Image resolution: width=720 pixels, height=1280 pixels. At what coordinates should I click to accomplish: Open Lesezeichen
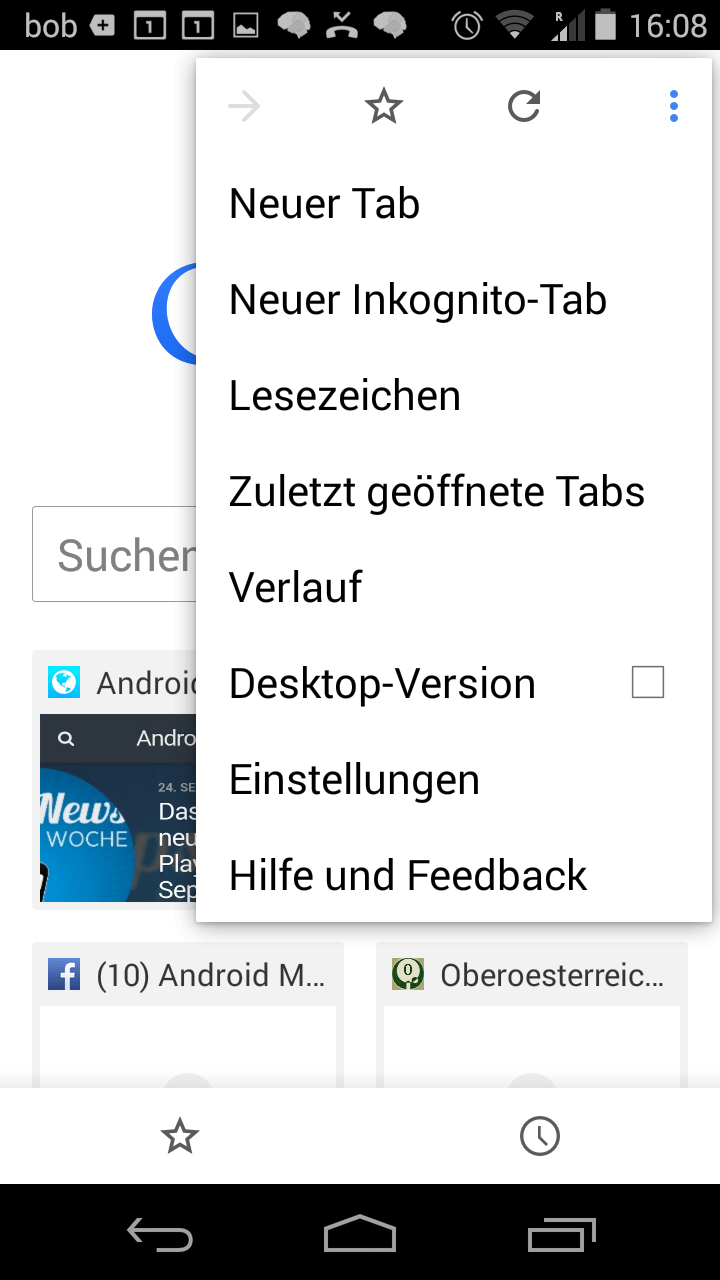click(344, 396)
